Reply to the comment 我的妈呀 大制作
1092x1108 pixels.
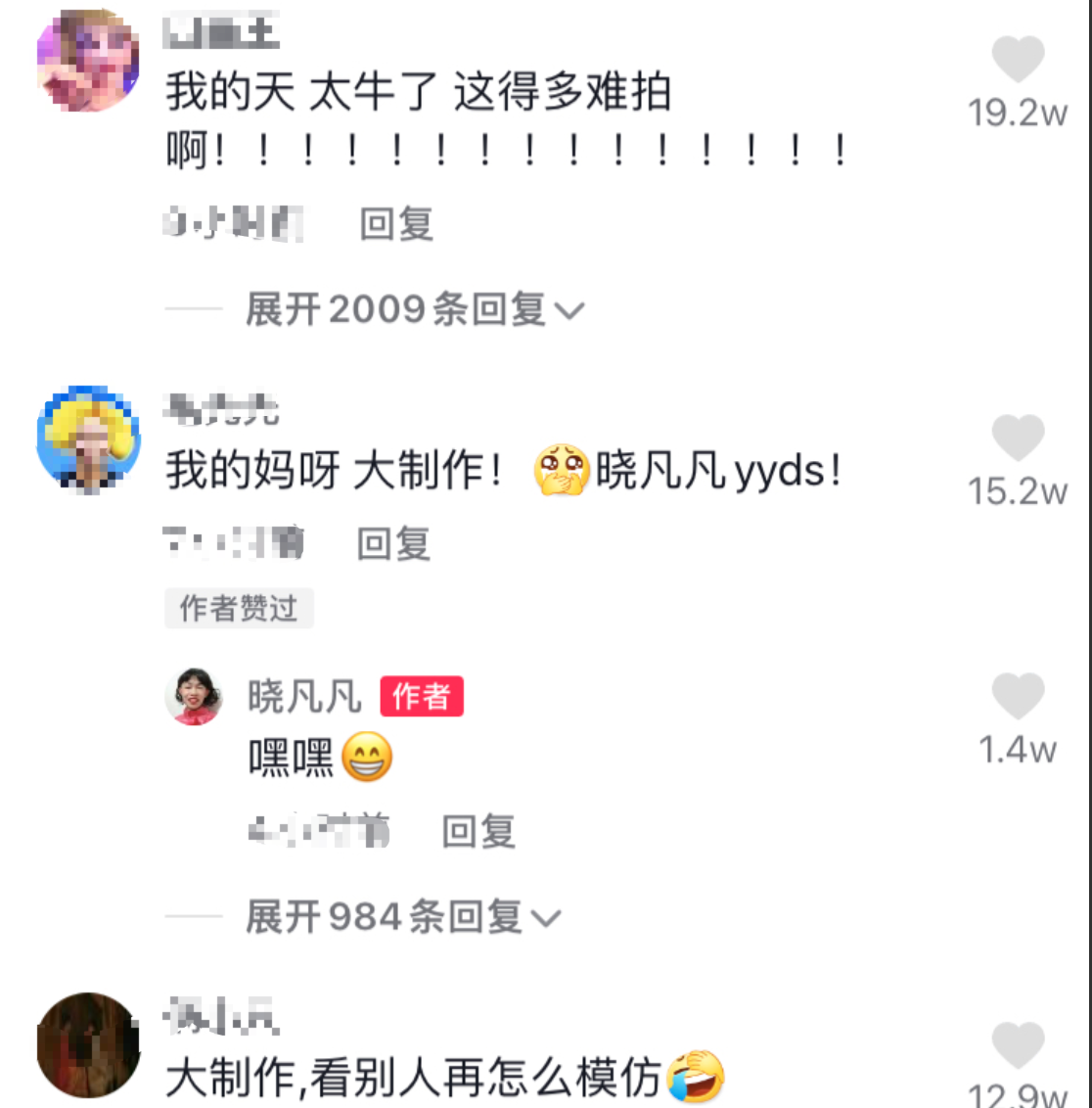click(x=393, y=543)
